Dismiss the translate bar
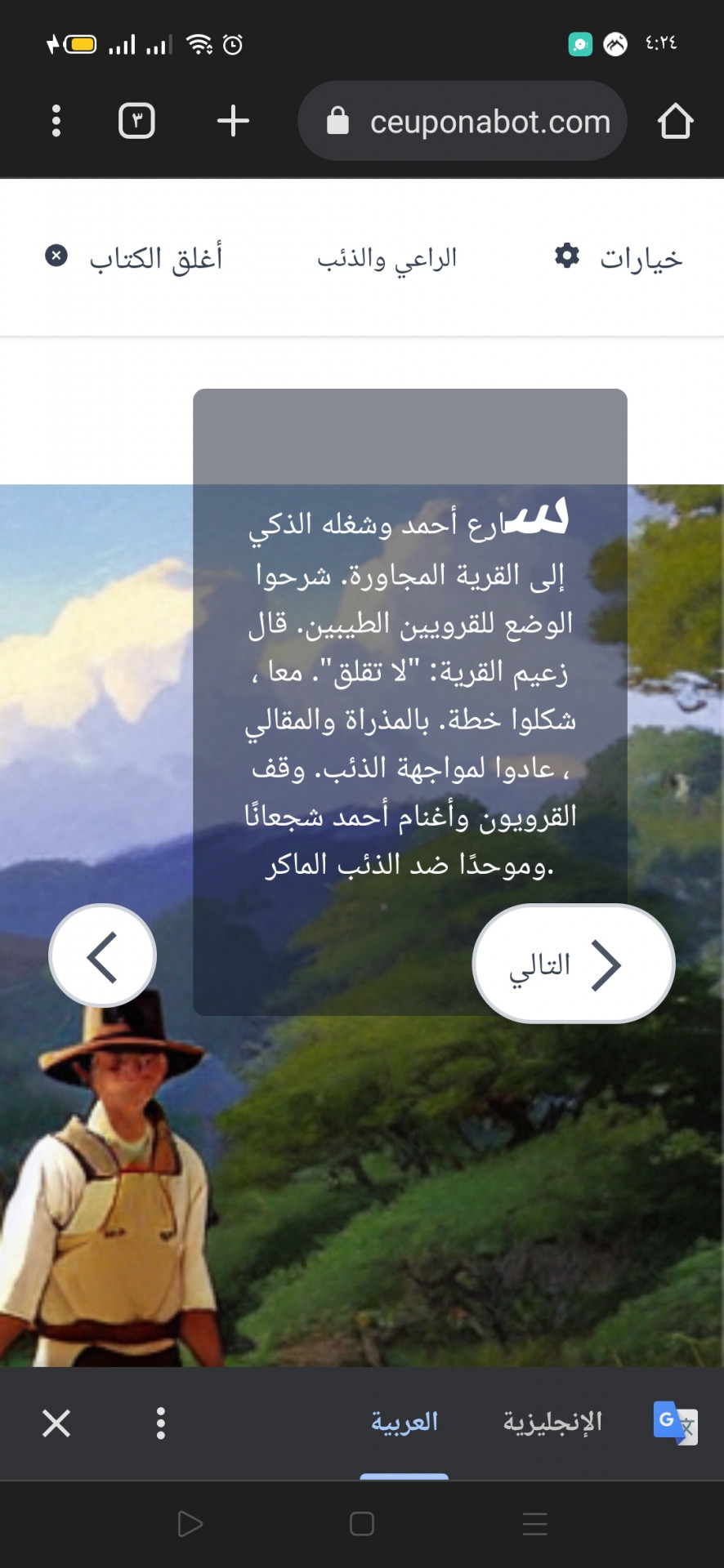The image size is (724, 1568). point(56,1423)
